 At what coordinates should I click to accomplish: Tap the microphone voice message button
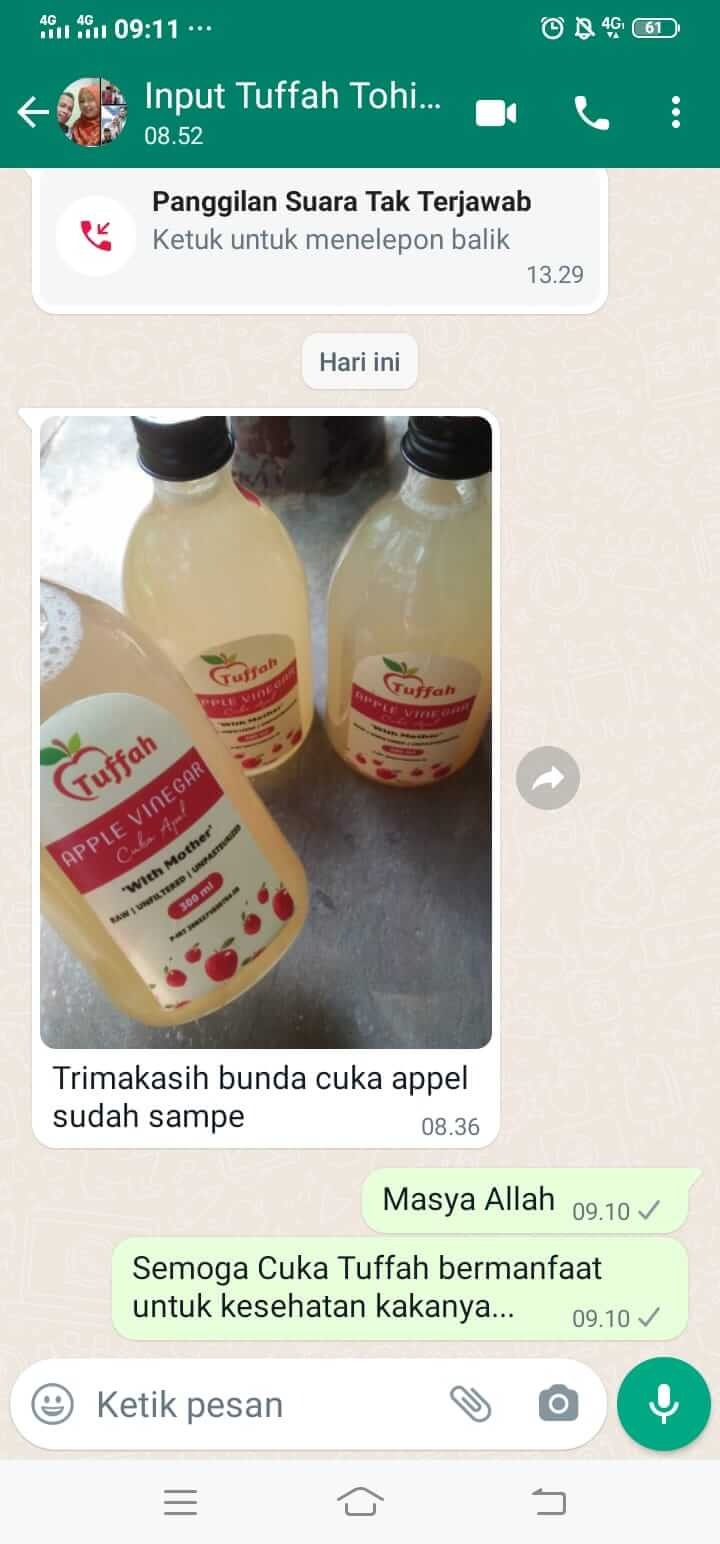(x=664, y=1404)
